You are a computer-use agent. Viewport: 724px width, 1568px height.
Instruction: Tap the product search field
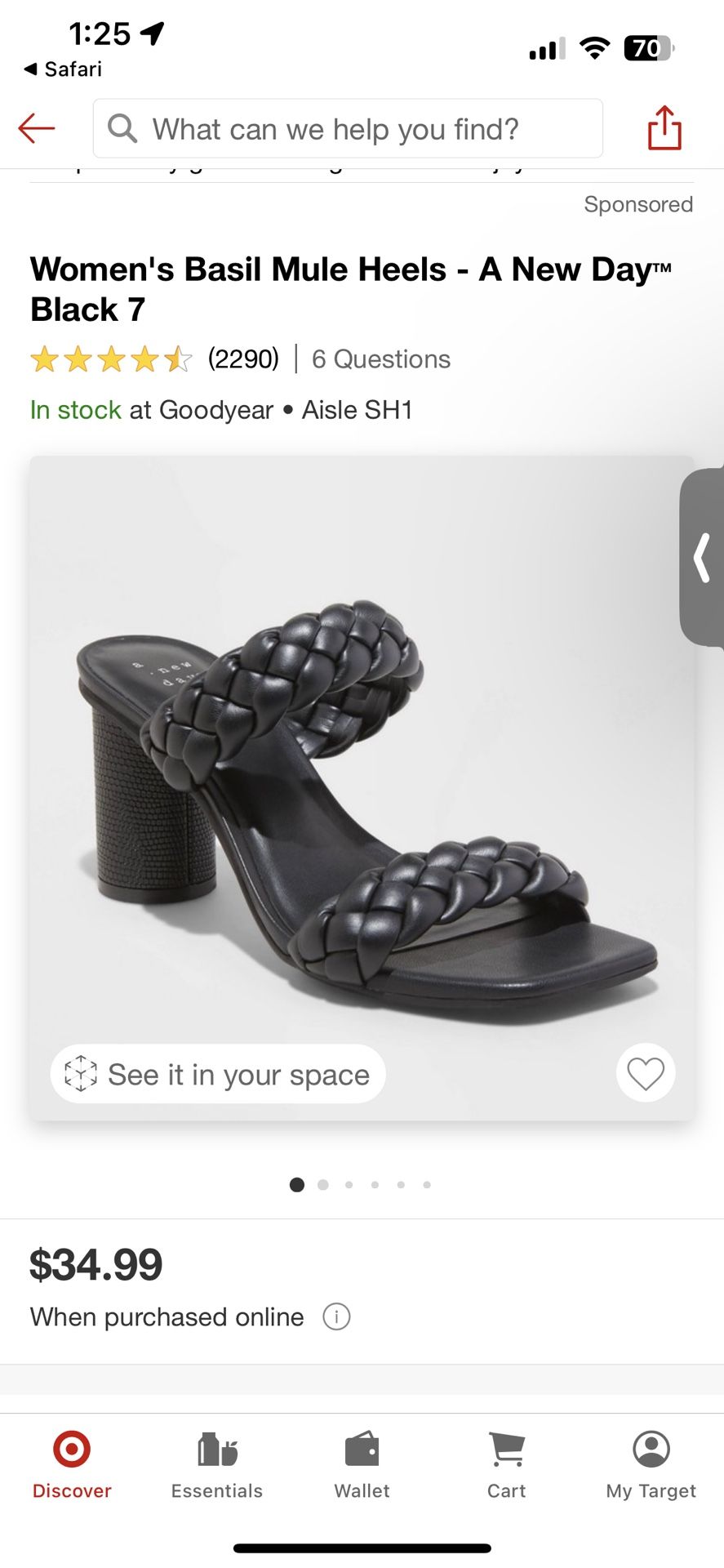348,129
